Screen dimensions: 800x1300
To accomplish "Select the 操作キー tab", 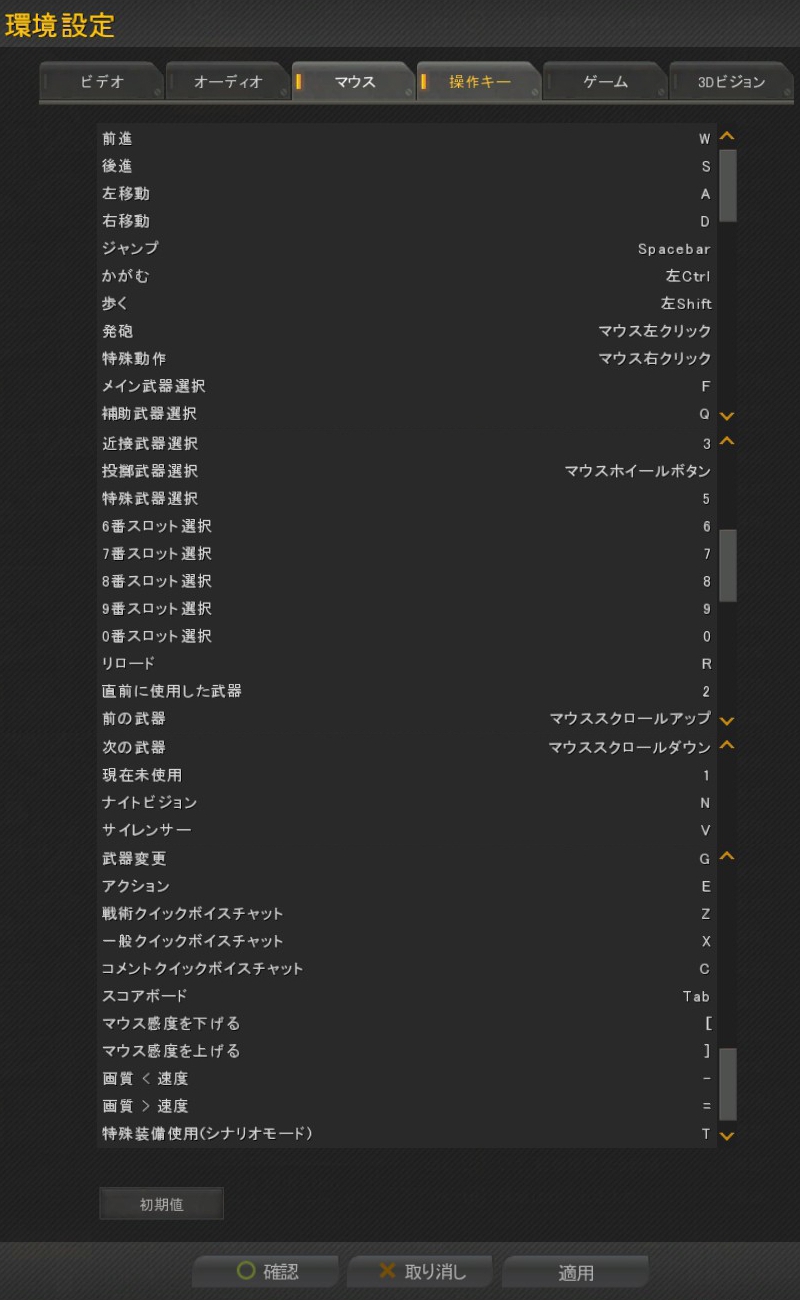I will (x=480, y=82).
